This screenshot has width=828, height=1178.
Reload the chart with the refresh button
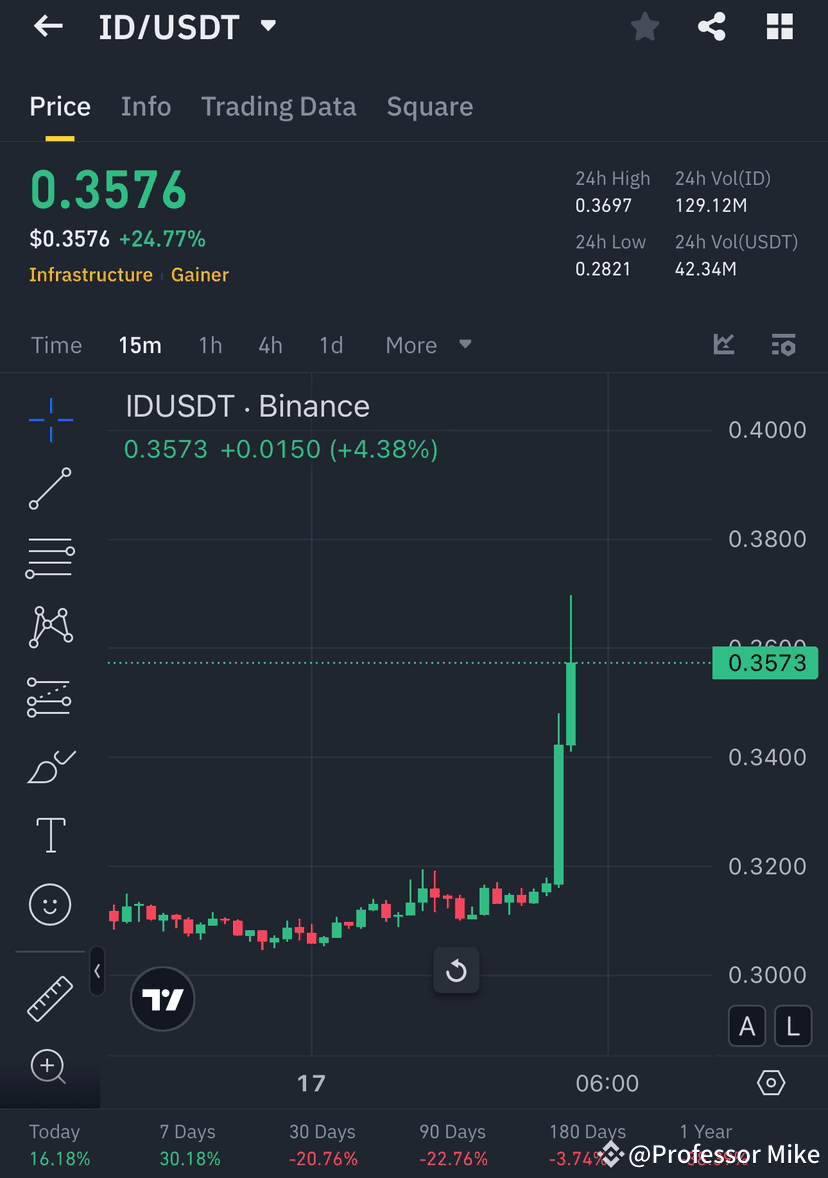456,970
